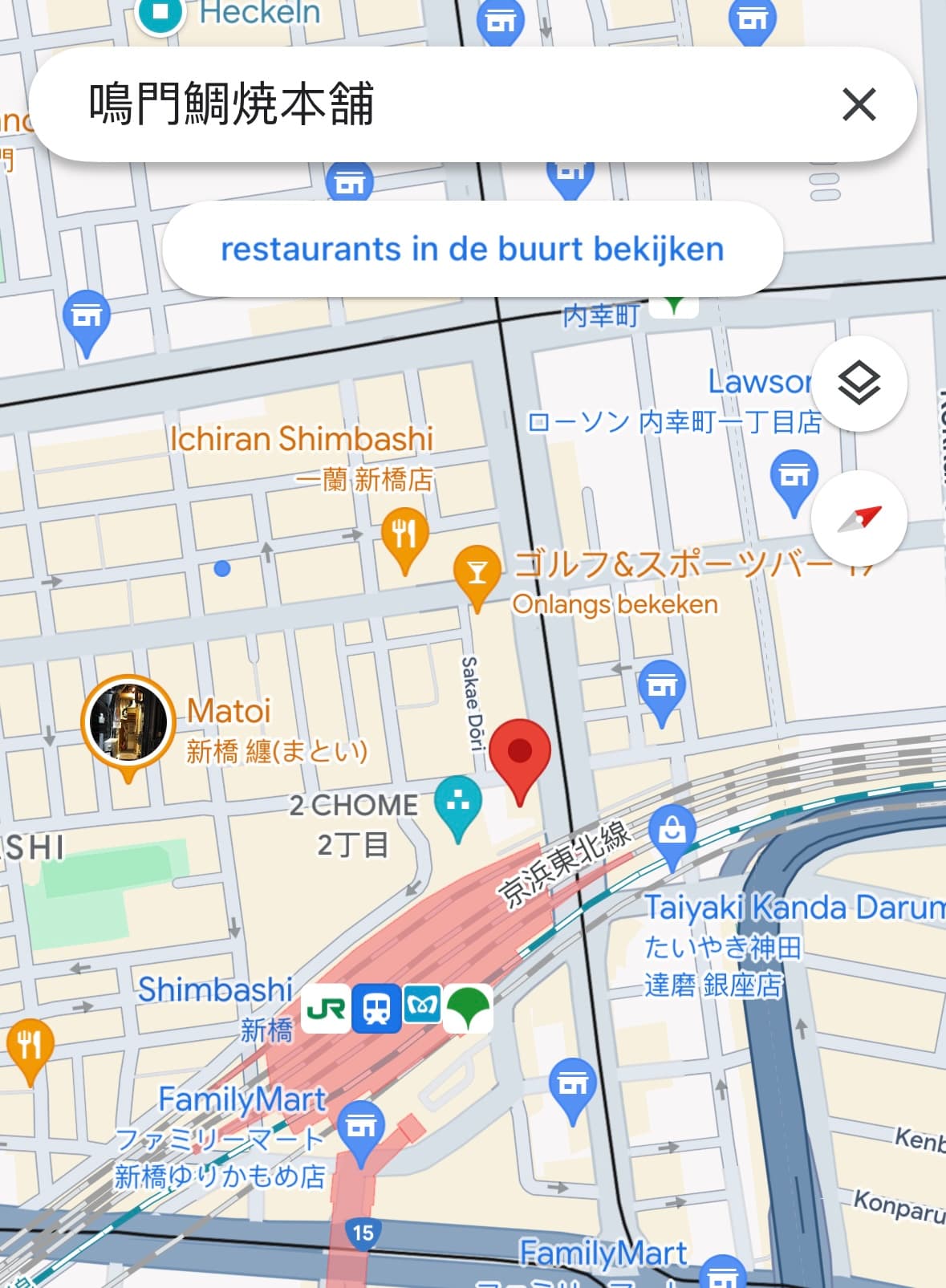Open the map layers button
Screen dimensions: 946x1288
tap(859, 384)
